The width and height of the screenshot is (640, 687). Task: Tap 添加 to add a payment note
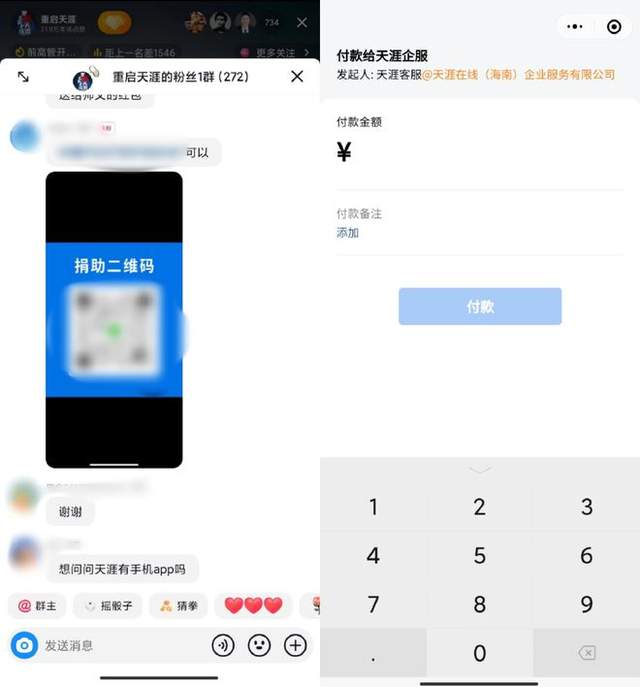[x=347, y=233]
